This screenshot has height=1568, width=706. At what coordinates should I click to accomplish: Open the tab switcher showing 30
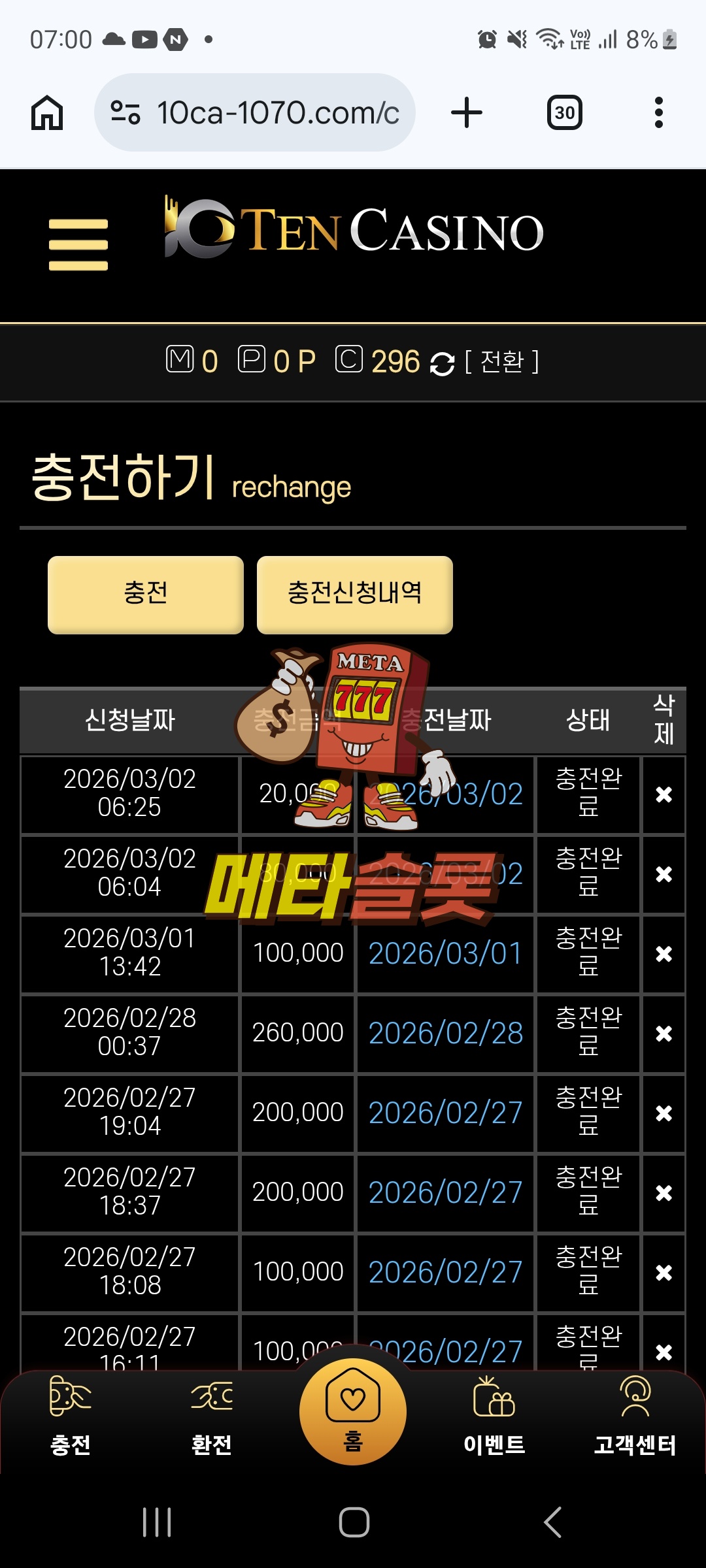coord(564,112)
